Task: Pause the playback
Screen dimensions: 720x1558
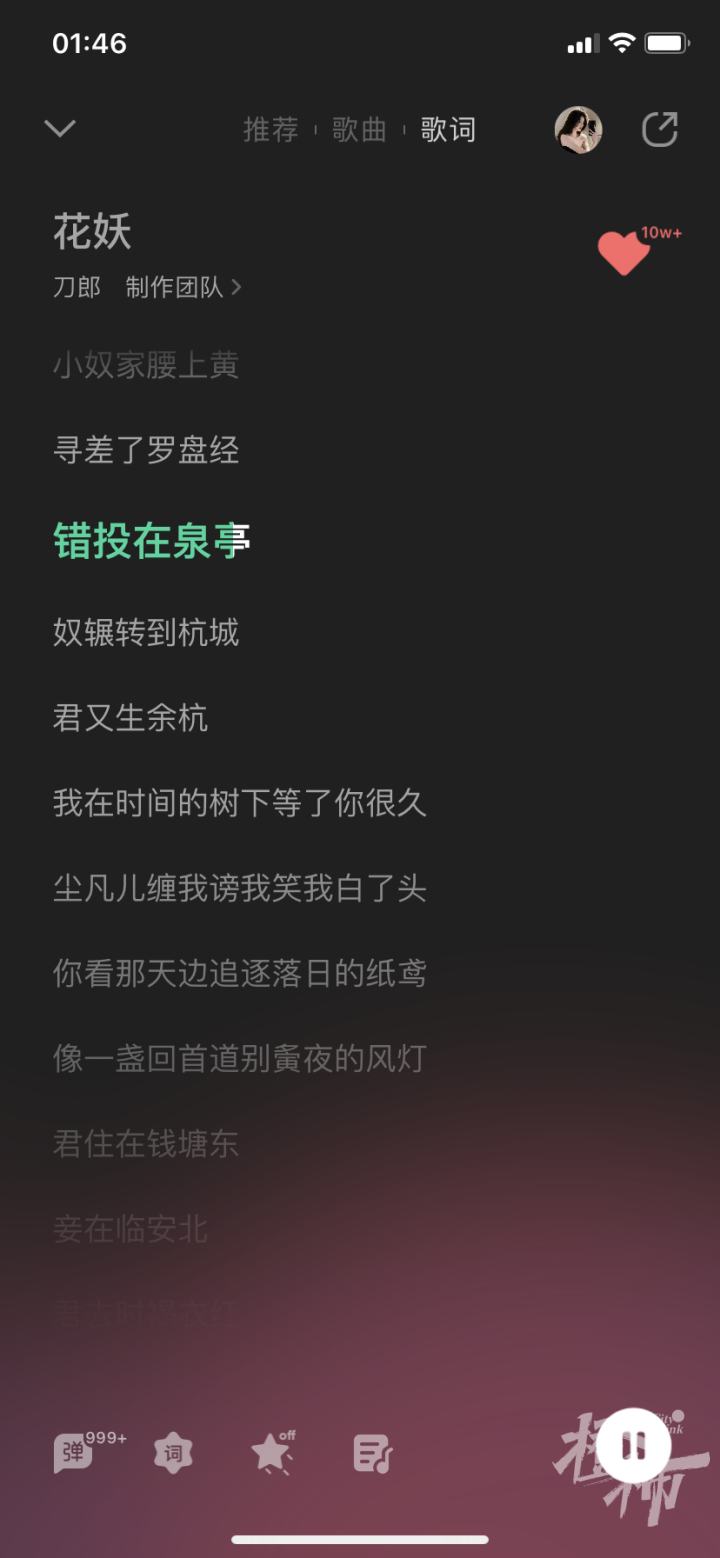Action: pyautogui.click(x=633, y=1446)
